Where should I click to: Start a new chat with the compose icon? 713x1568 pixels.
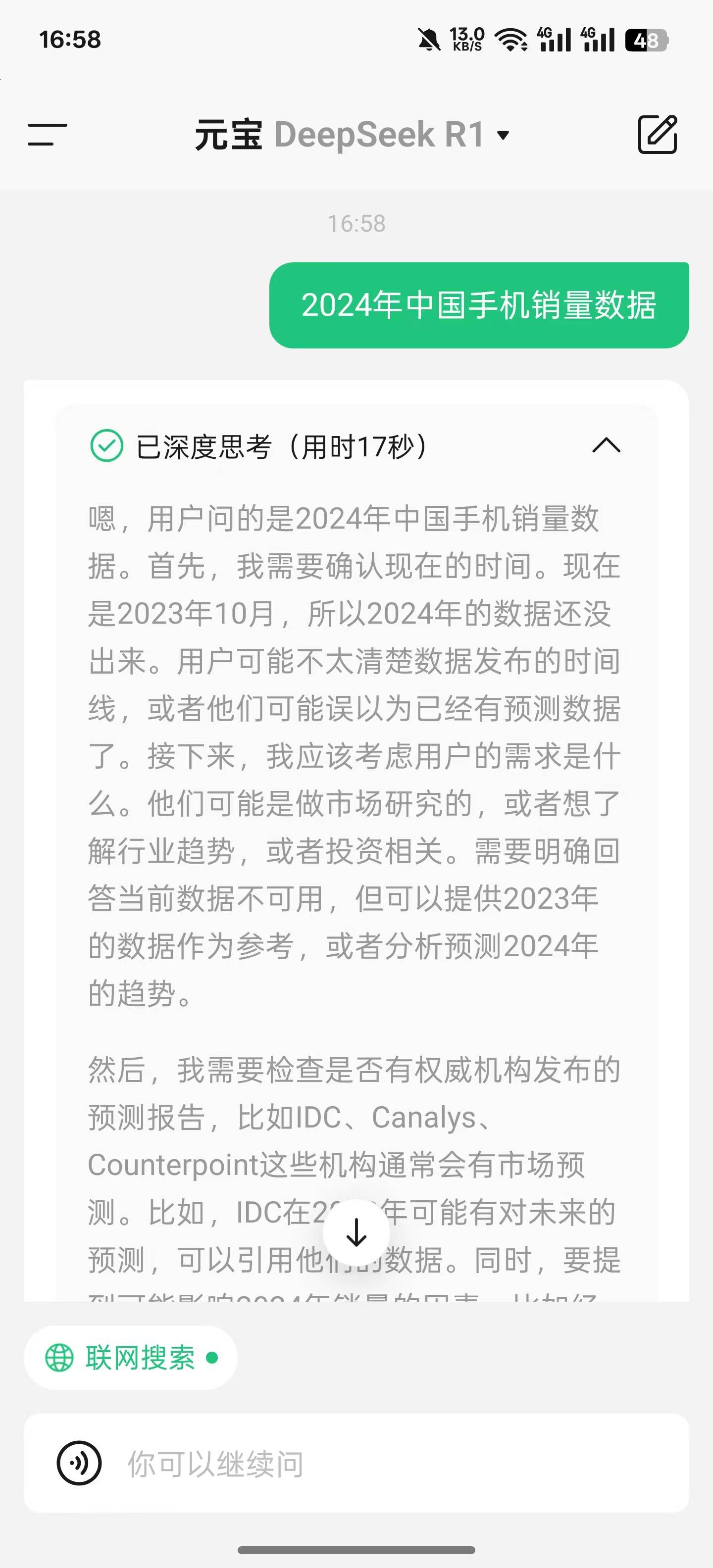[x=657, y=135]
